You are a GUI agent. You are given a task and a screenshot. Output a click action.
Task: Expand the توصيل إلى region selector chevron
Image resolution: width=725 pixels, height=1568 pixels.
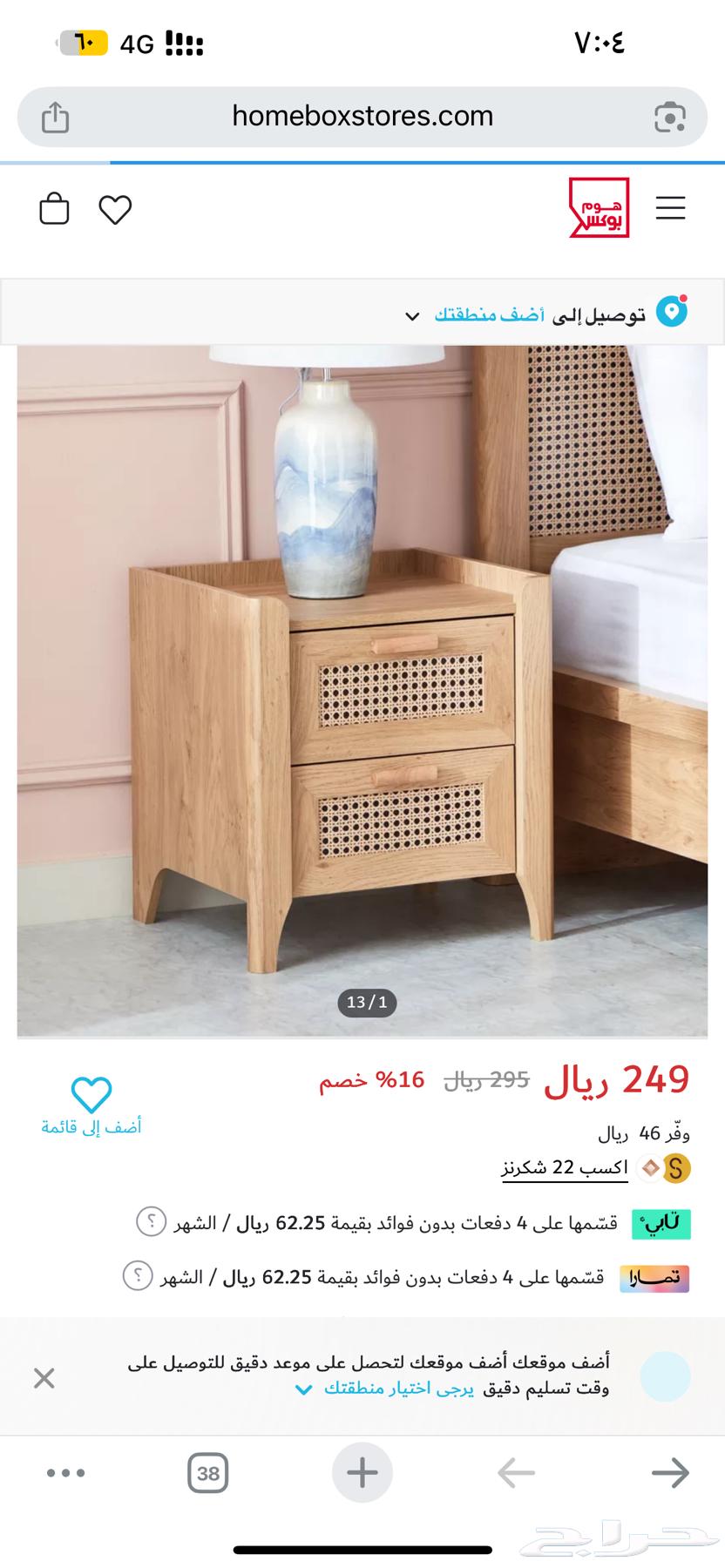[411, 316]
